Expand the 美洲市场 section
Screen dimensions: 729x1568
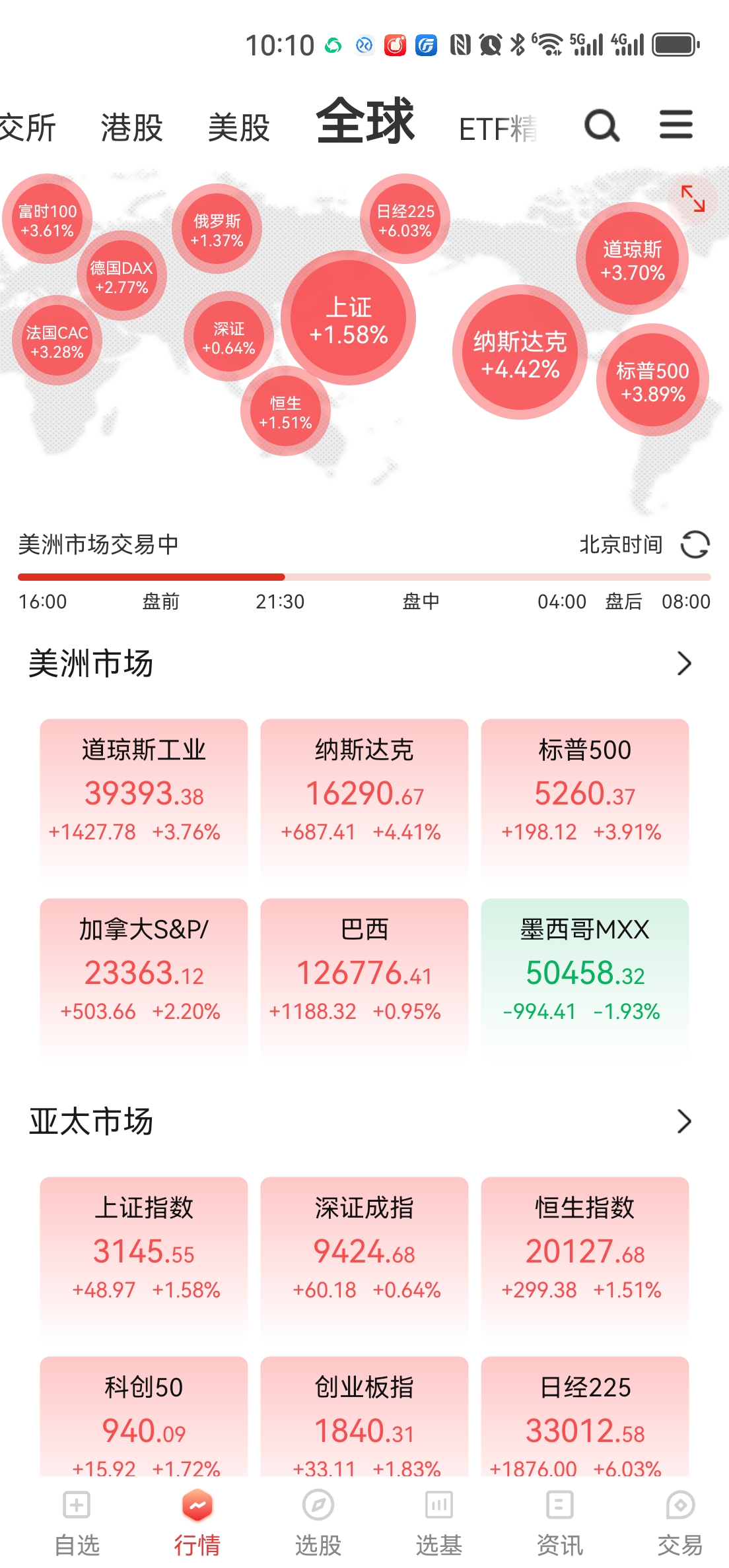pyautogui.click(x=684, y=663)
